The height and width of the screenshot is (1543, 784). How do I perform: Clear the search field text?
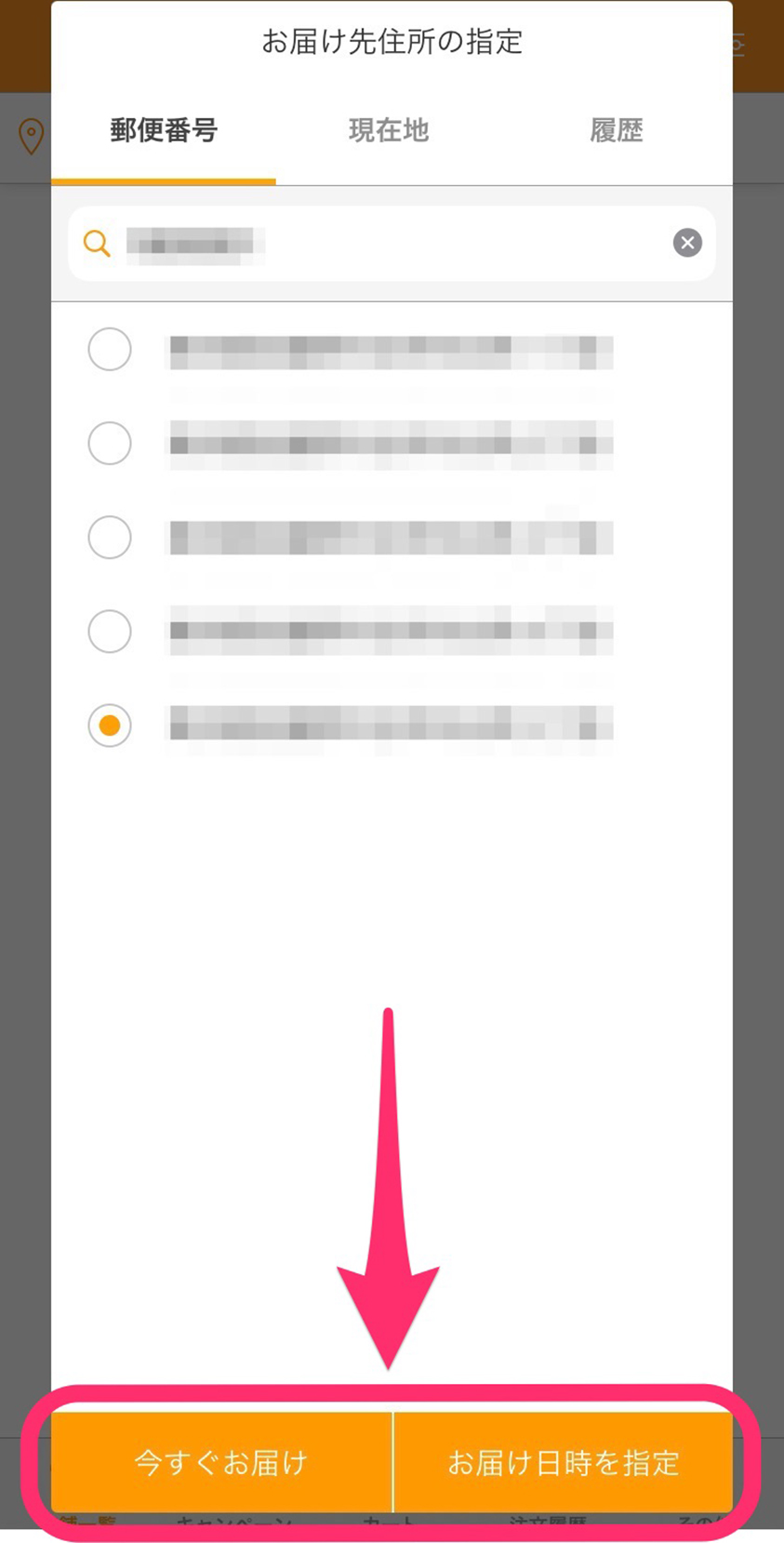[687, 244]
